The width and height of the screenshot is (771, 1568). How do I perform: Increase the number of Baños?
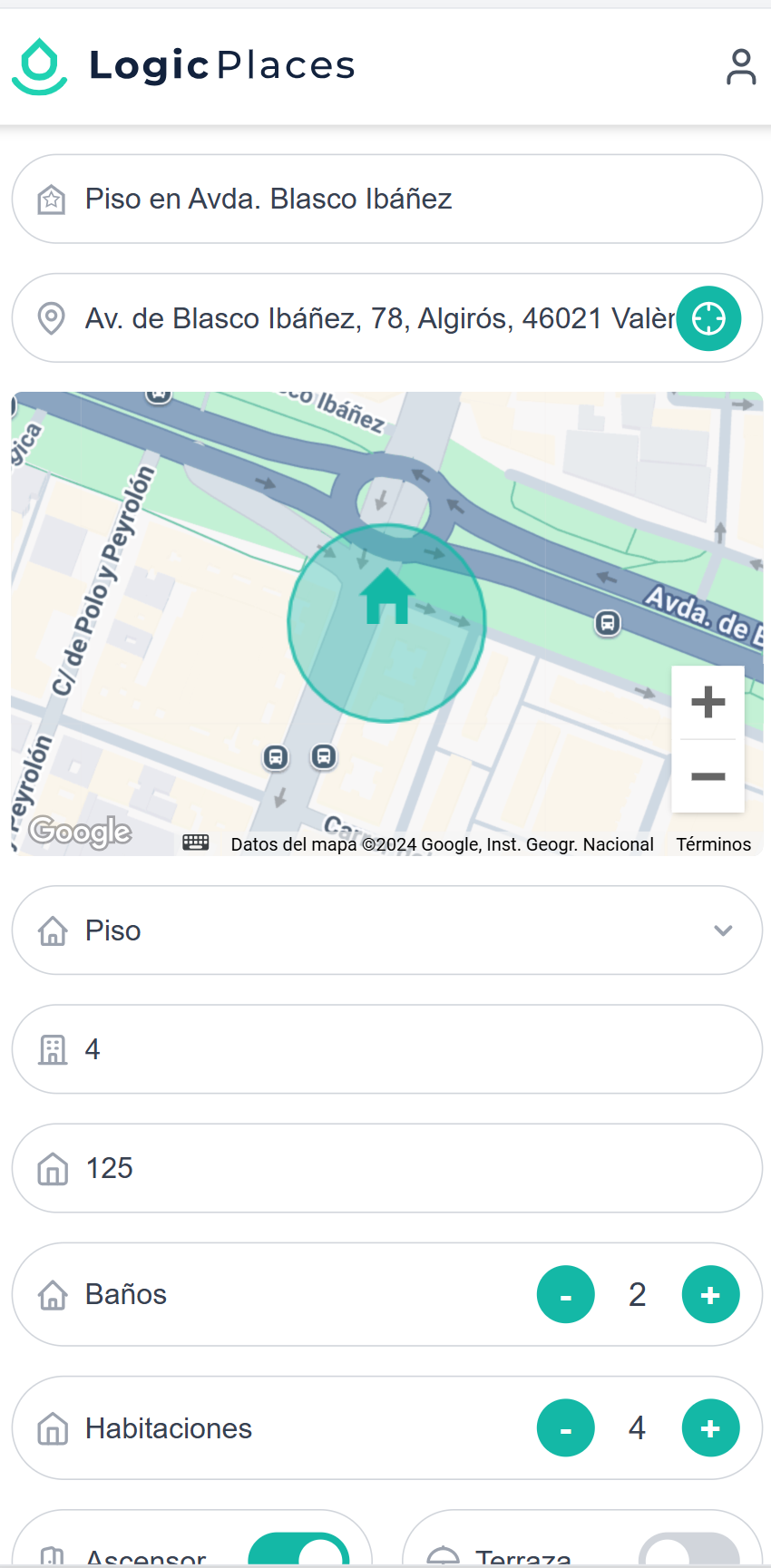pos(710,1294)
